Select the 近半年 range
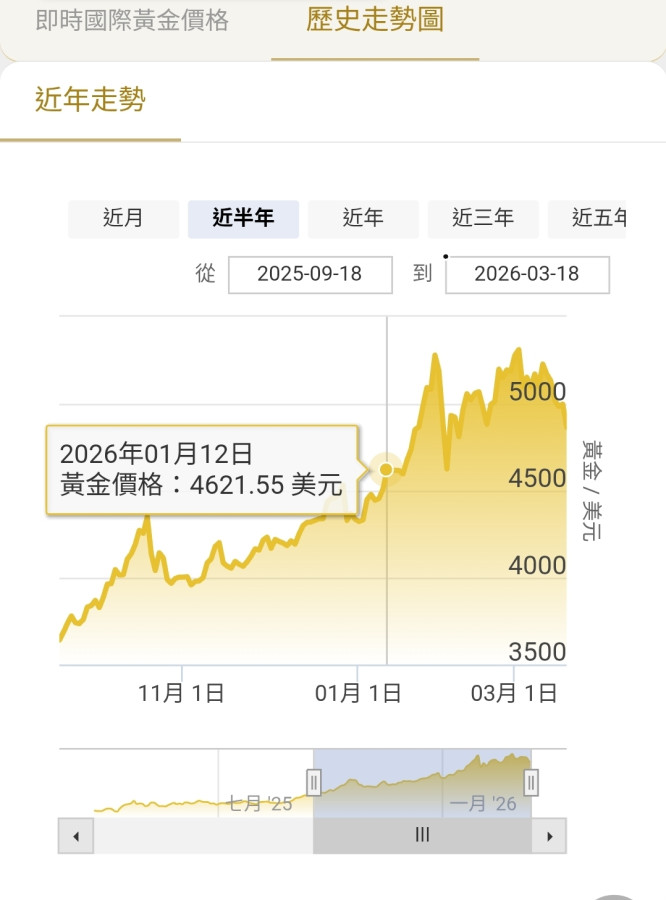666x900 pixels. click(x=243, y=218)
